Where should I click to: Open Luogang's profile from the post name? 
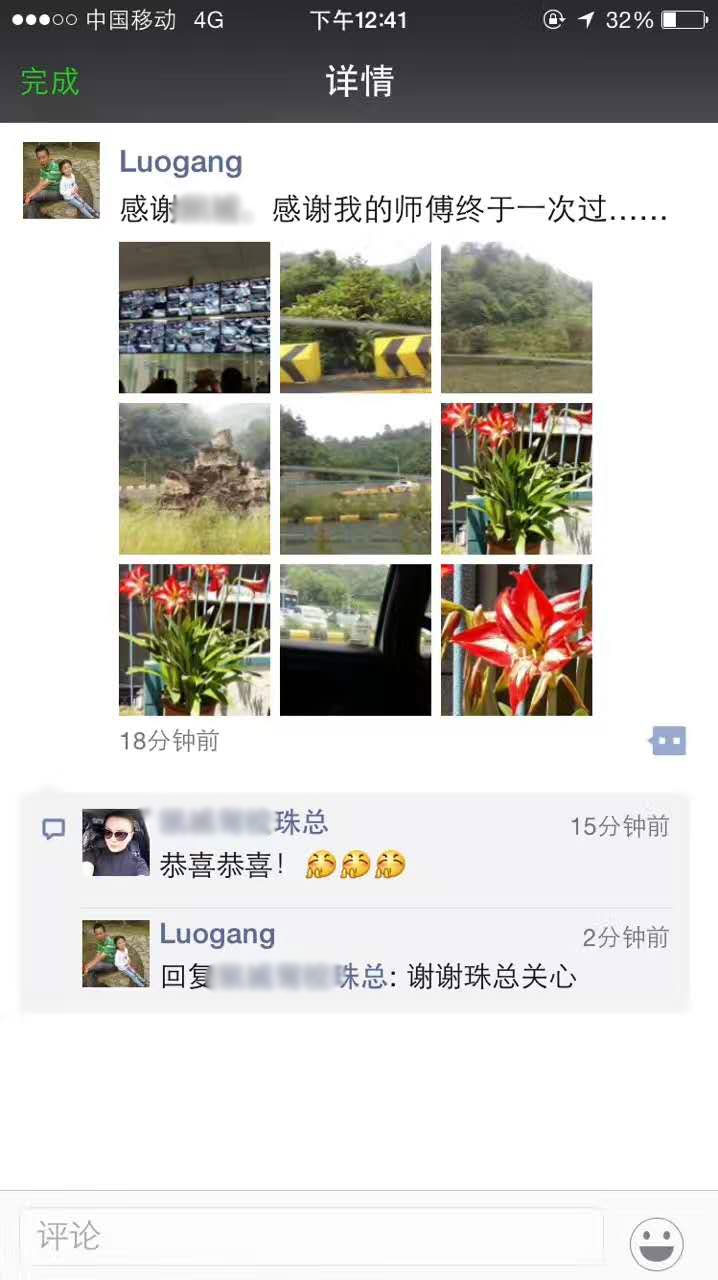[181, 162]
